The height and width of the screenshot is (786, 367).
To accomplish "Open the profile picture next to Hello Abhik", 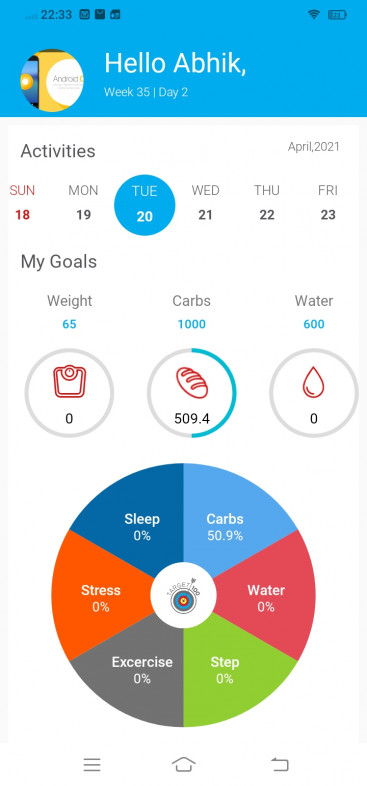I will (x=52, y=80).
